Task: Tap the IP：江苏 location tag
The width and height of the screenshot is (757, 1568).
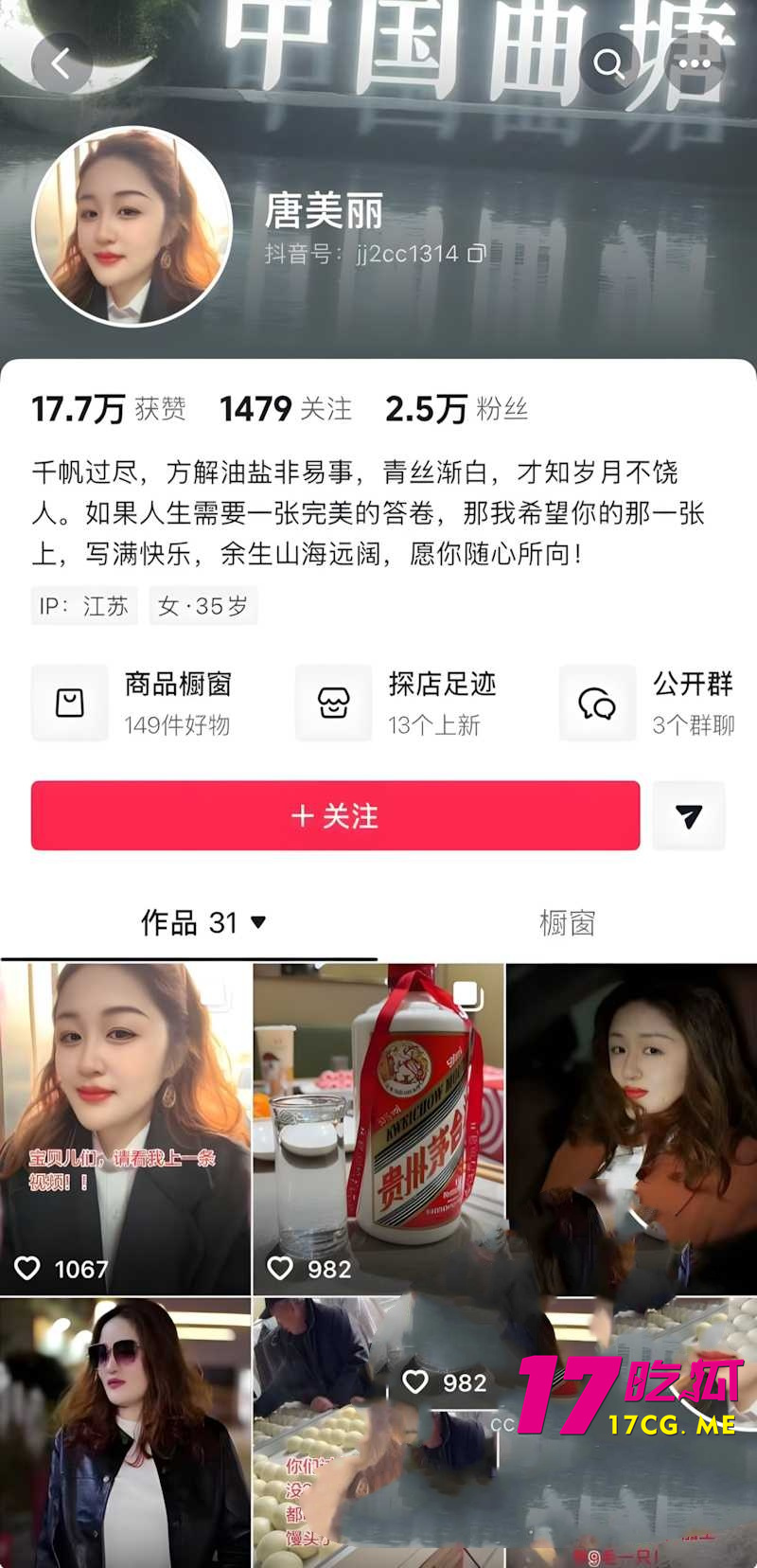Action: [x=84, y=606]
